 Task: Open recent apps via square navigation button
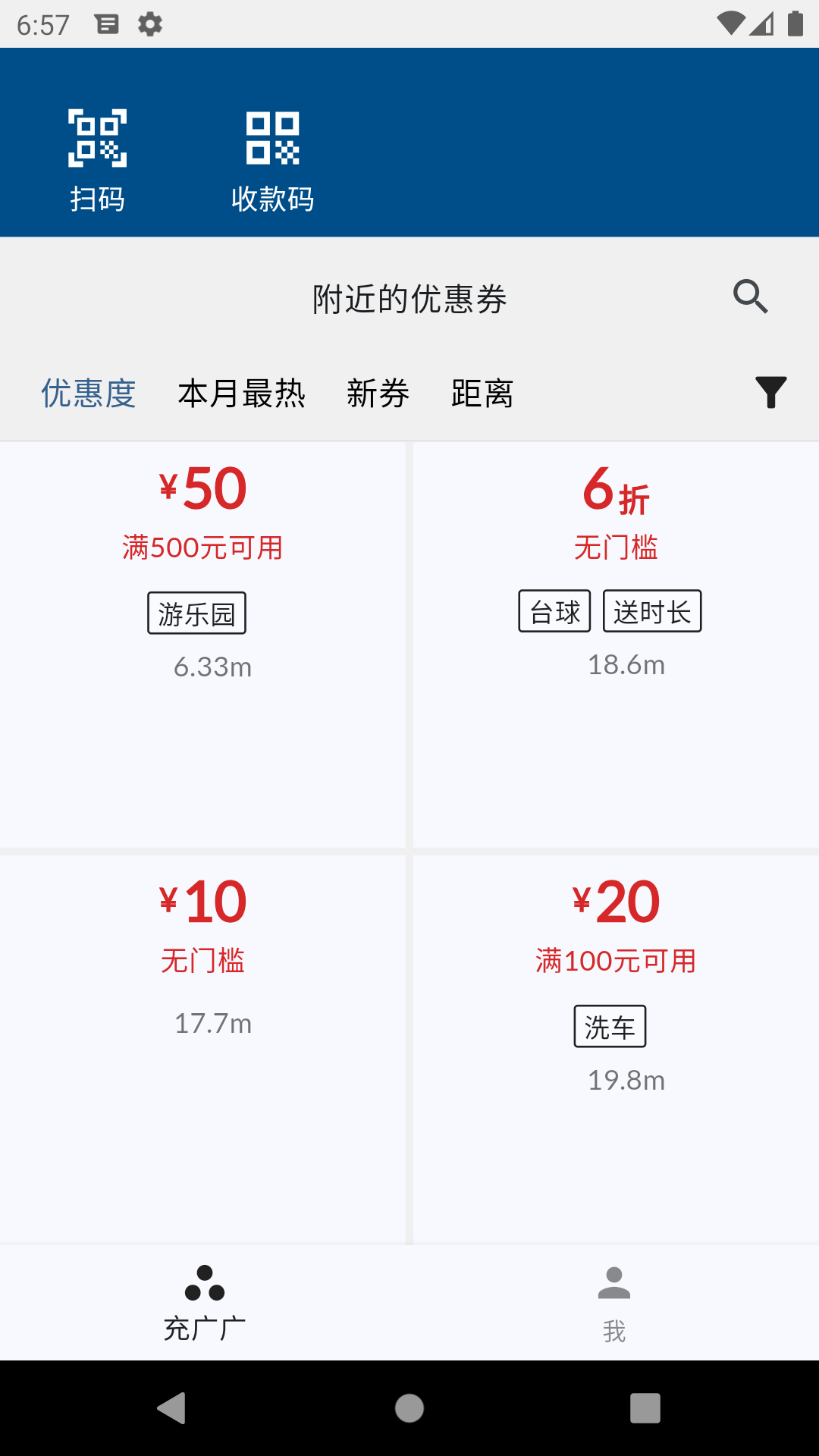click(644, 1409)
